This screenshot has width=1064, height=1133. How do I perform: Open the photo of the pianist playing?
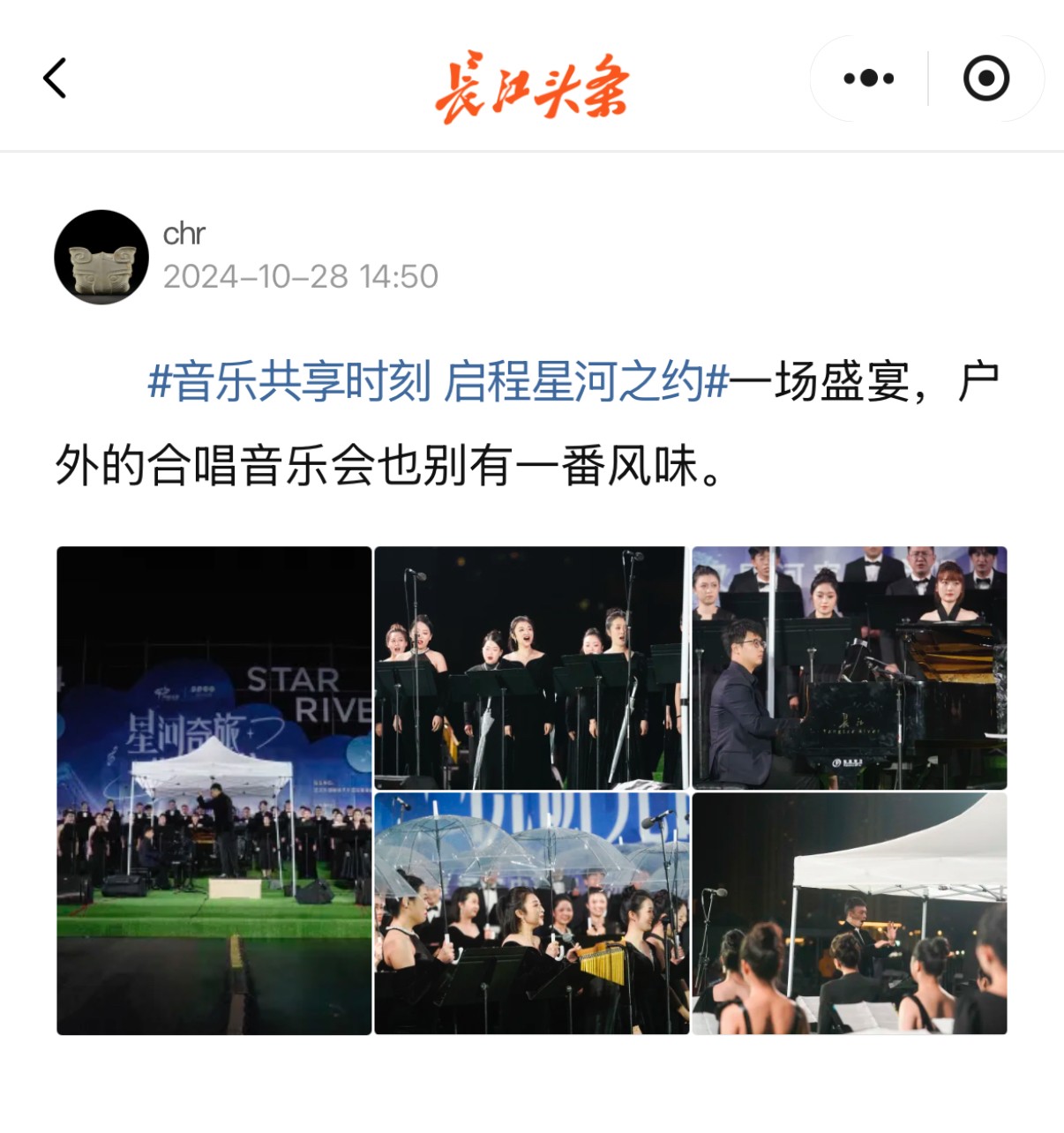pyautogui.click(x=849, y=668)
